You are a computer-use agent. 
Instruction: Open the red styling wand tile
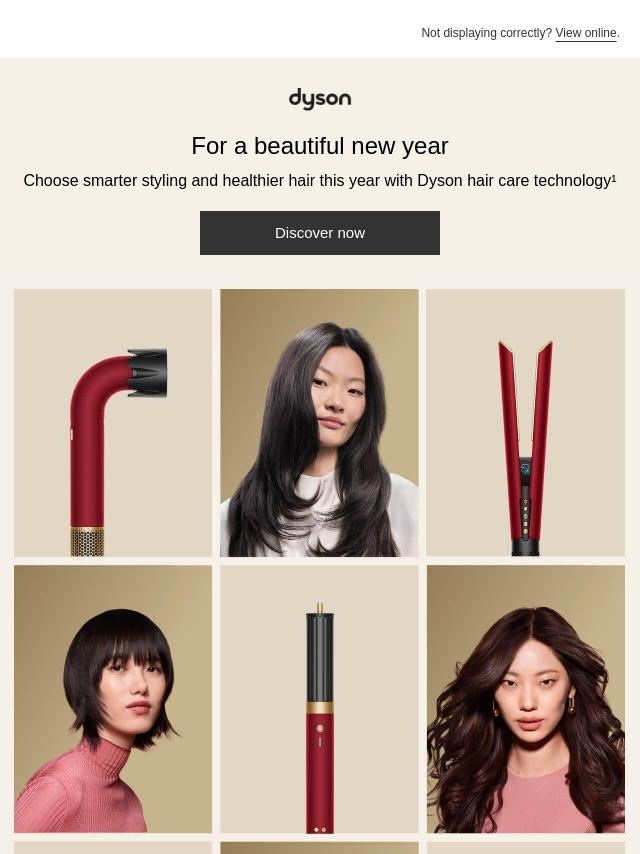(x=319, y=699)
